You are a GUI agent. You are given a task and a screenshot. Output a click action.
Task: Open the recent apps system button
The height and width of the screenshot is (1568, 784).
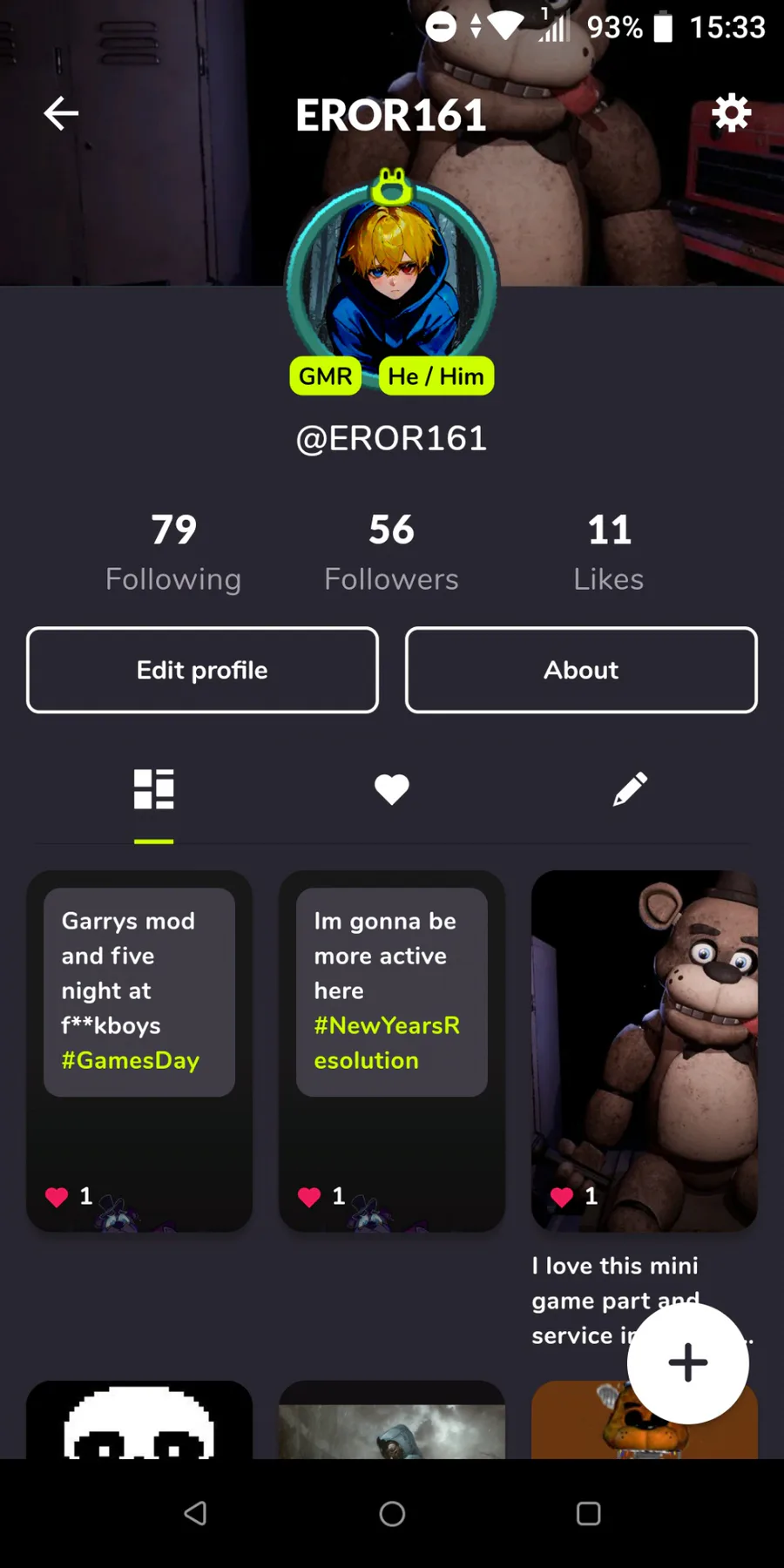pos(589,1514)
